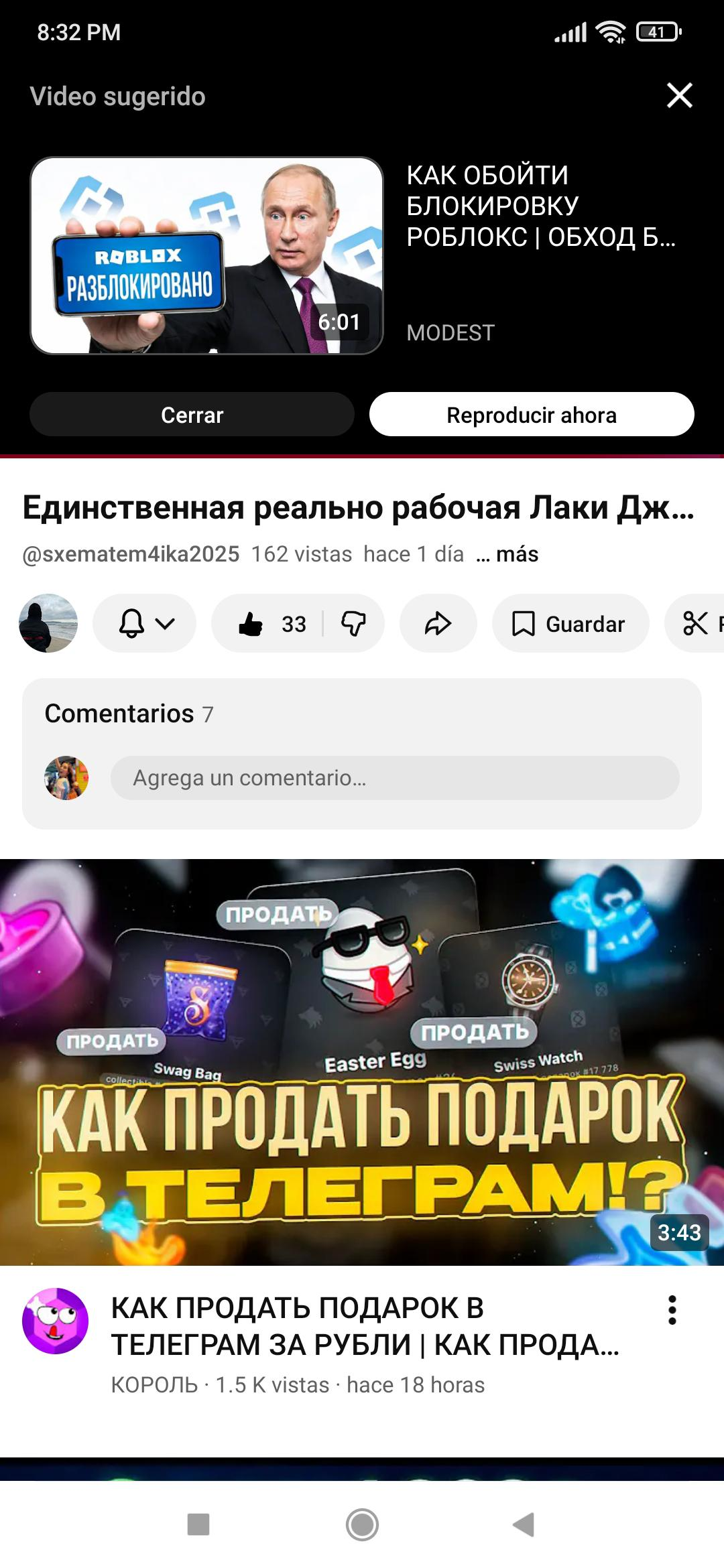Dislike this video
Screen dimensions: 724x1568
354,623
